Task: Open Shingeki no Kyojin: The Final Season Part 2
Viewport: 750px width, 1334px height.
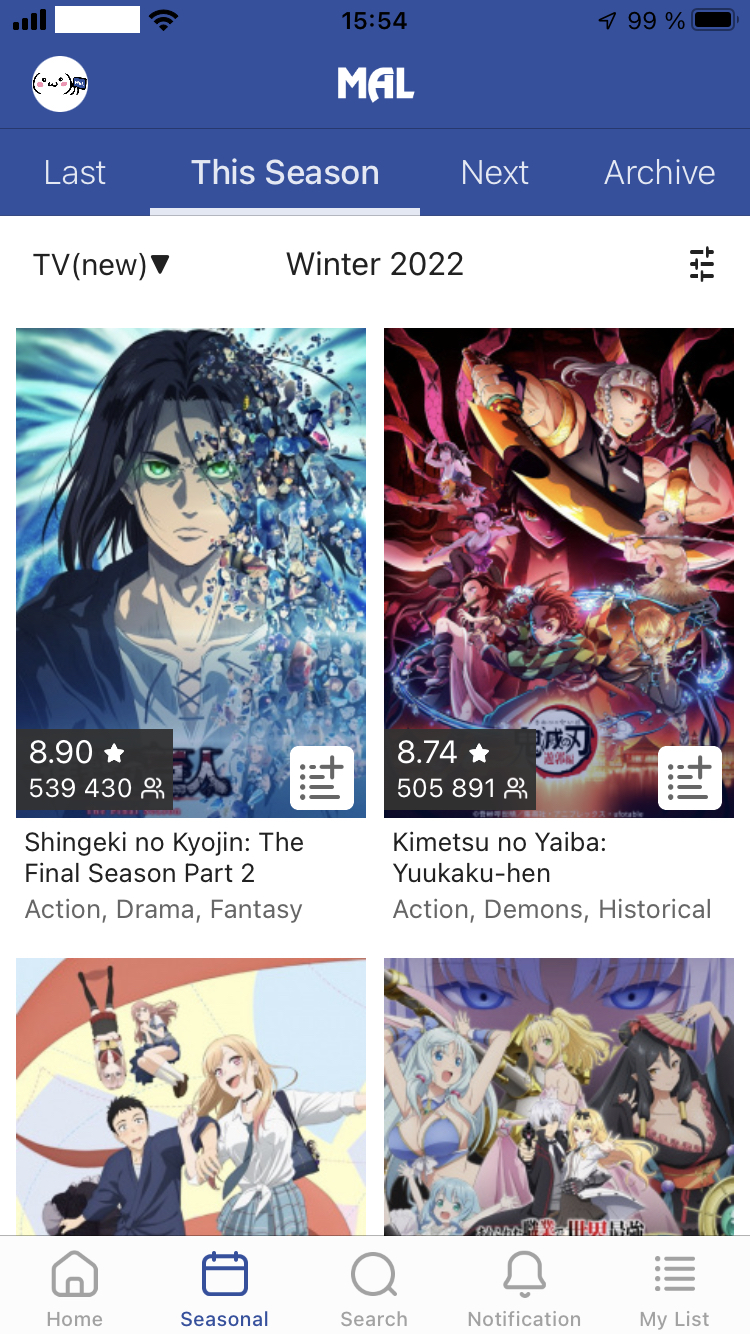Action: click(x=191, y=573)
